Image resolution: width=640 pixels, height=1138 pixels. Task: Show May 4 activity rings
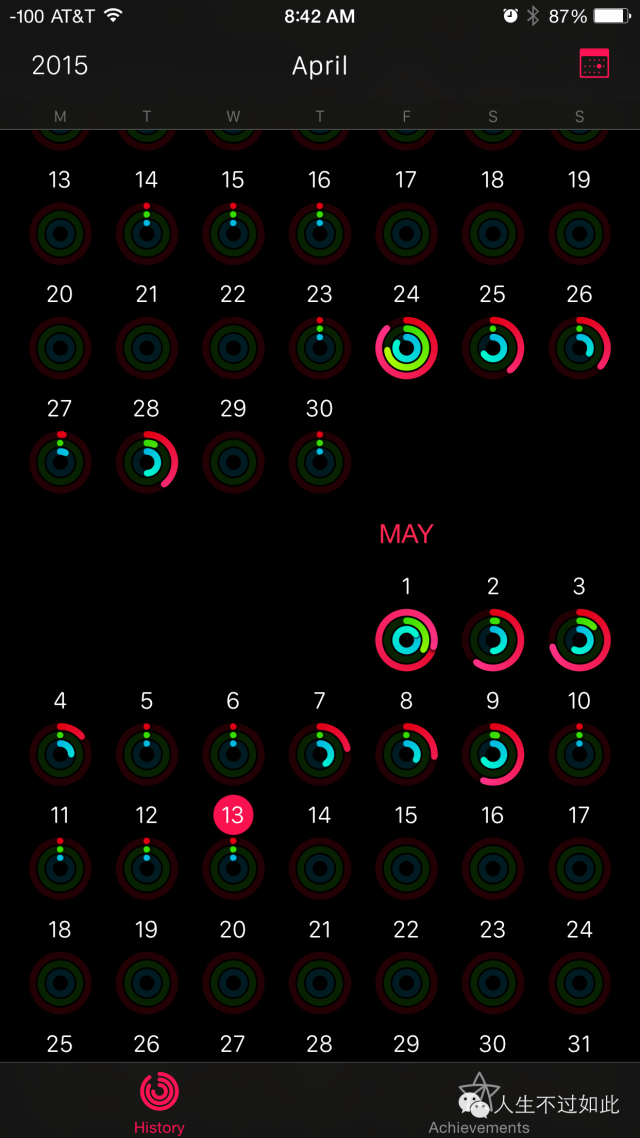60,755
